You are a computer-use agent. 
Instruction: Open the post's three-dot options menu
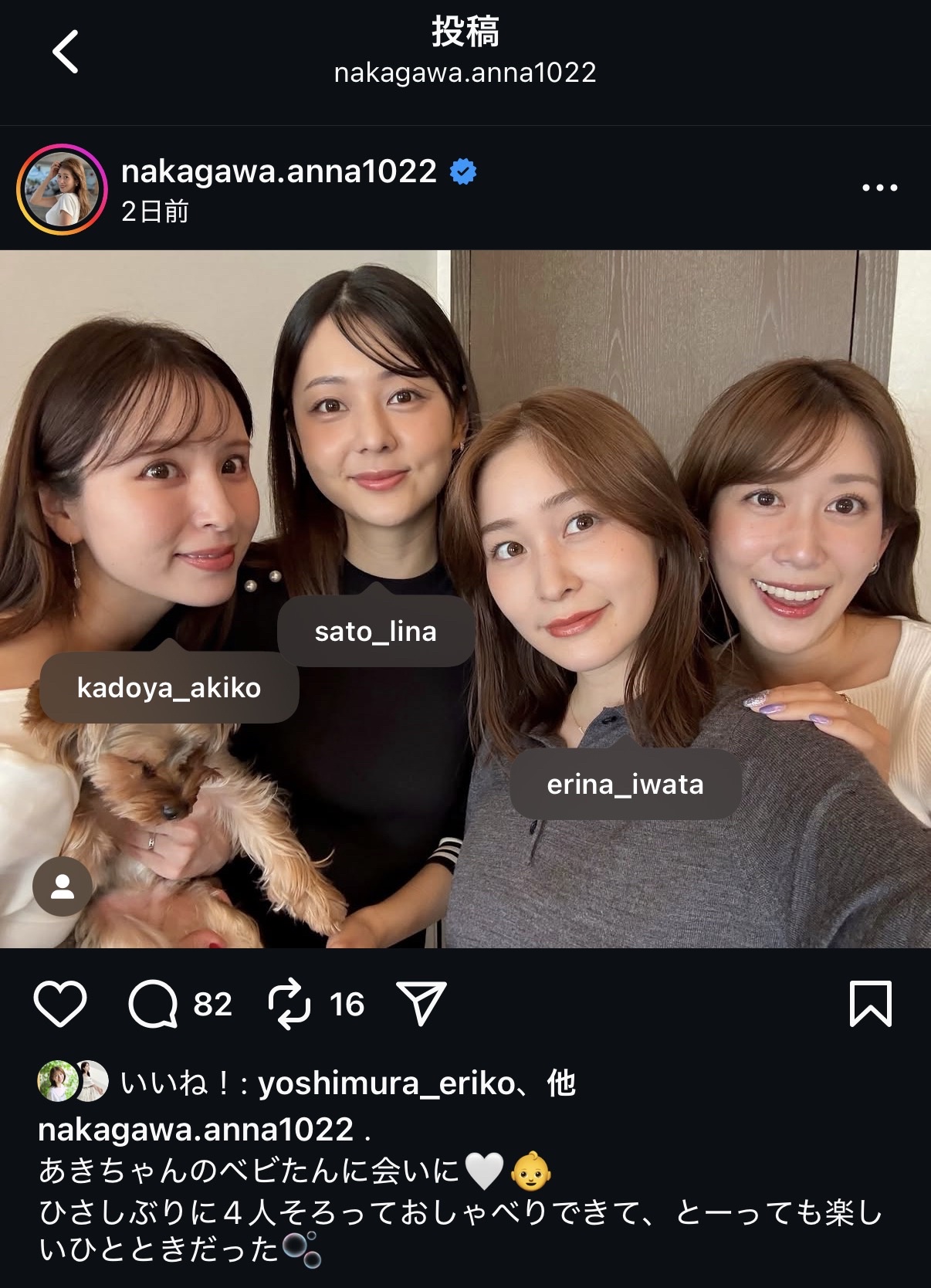[879, 188]
